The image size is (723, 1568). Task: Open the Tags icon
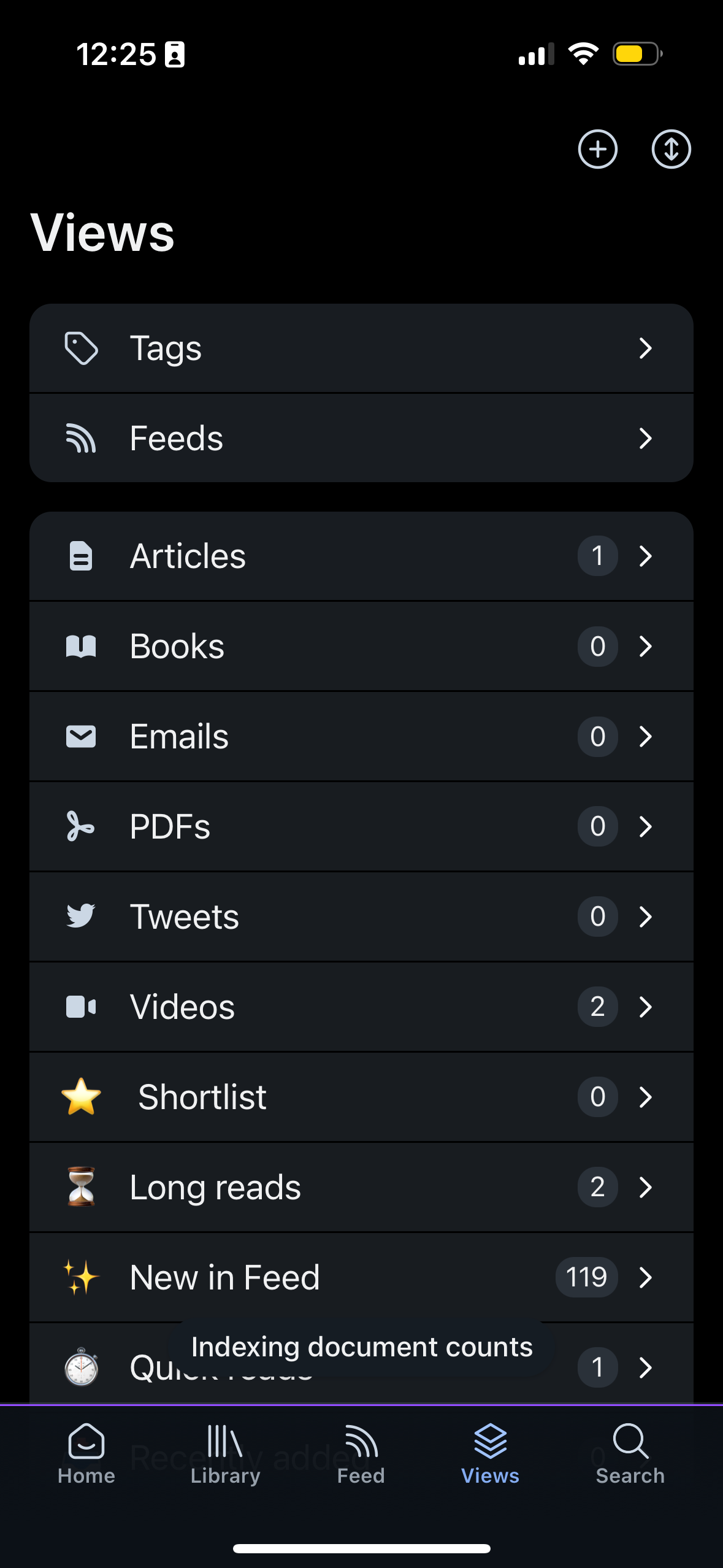(81, 347)
